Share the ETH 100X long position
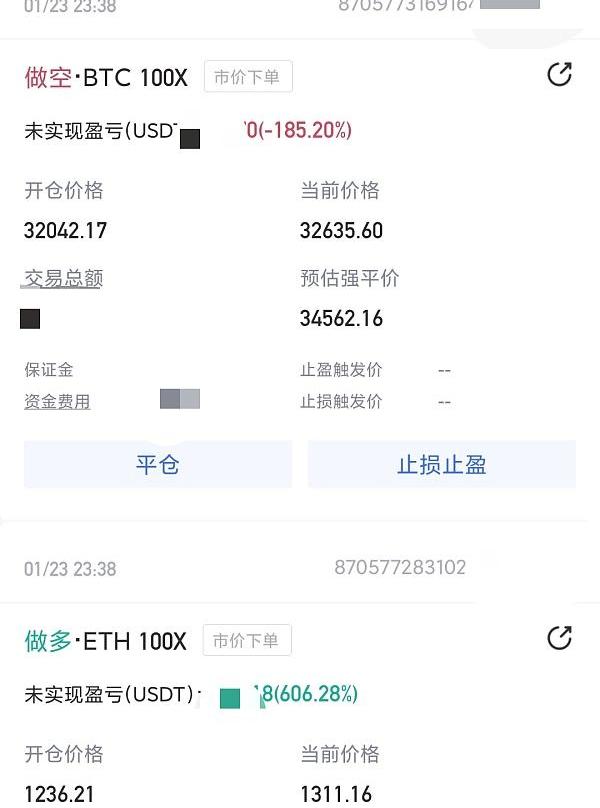 pyautogui.click(x=559, y=638)
